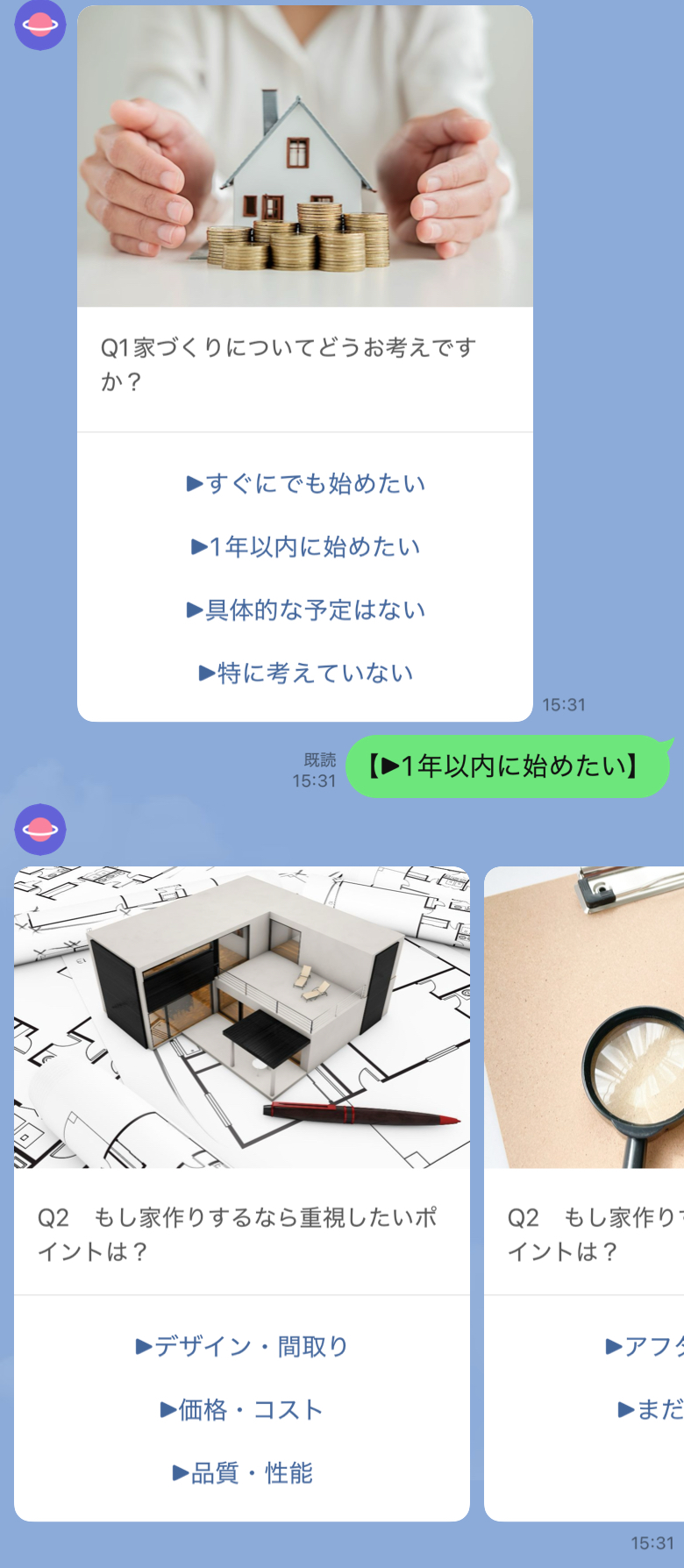Open the house and coins Q1 image
Image resolution: width=684 pixels, height=1568 pixels.
click(305, 156)
